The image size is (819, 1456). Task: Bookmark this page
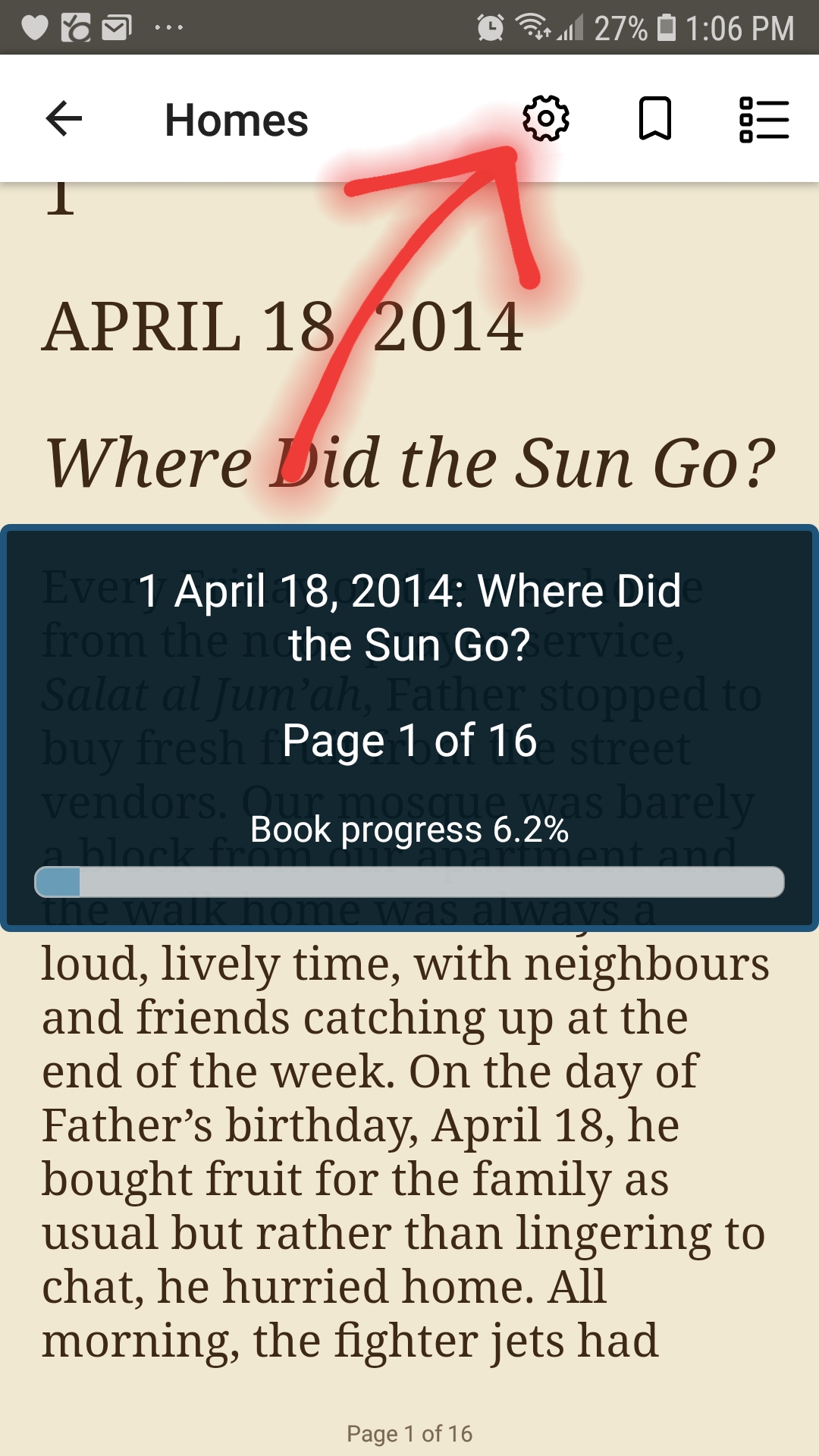click(x=655, y=118)
